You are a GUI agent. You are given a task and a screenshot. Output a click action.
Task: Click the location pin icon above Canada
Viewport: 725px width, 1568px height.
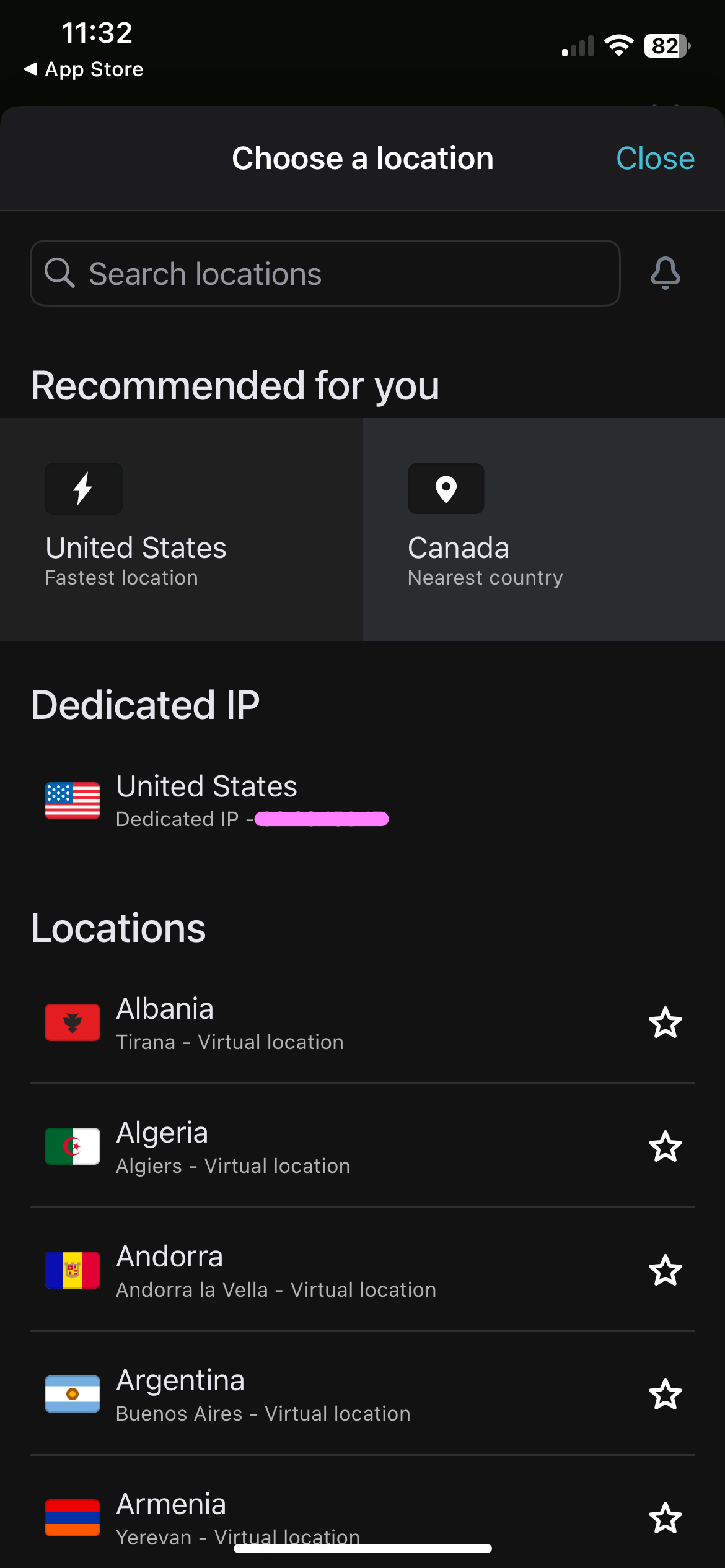coord(446,489)
